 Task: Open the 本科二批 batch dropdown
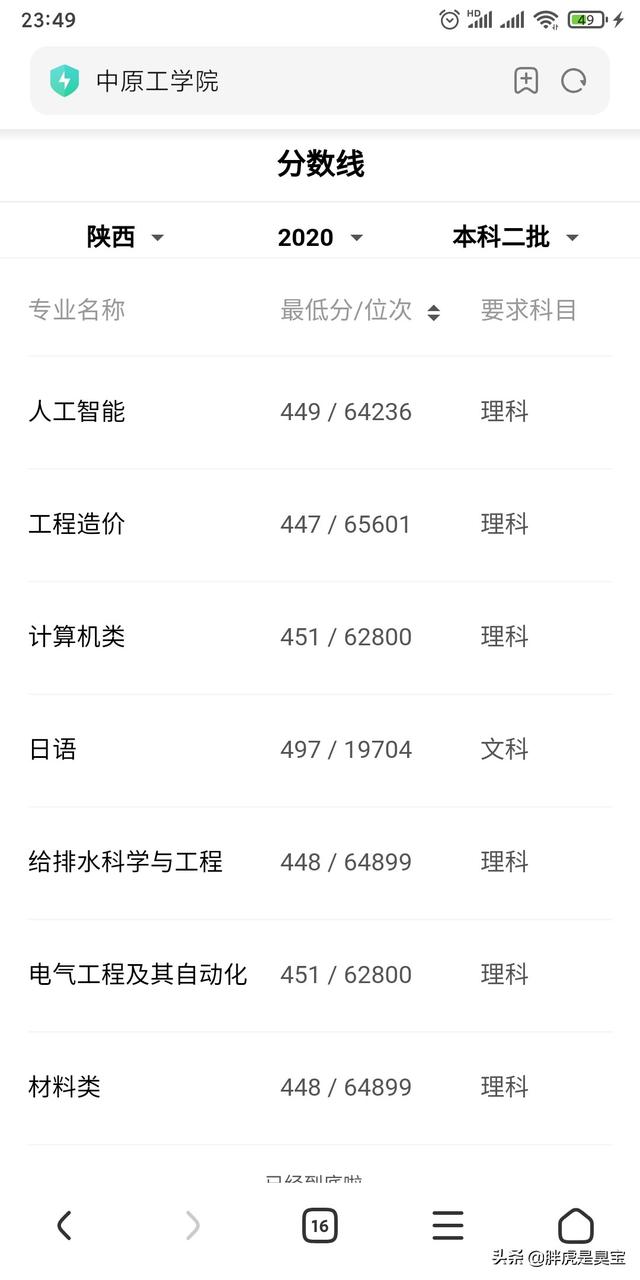pos(516,237)
